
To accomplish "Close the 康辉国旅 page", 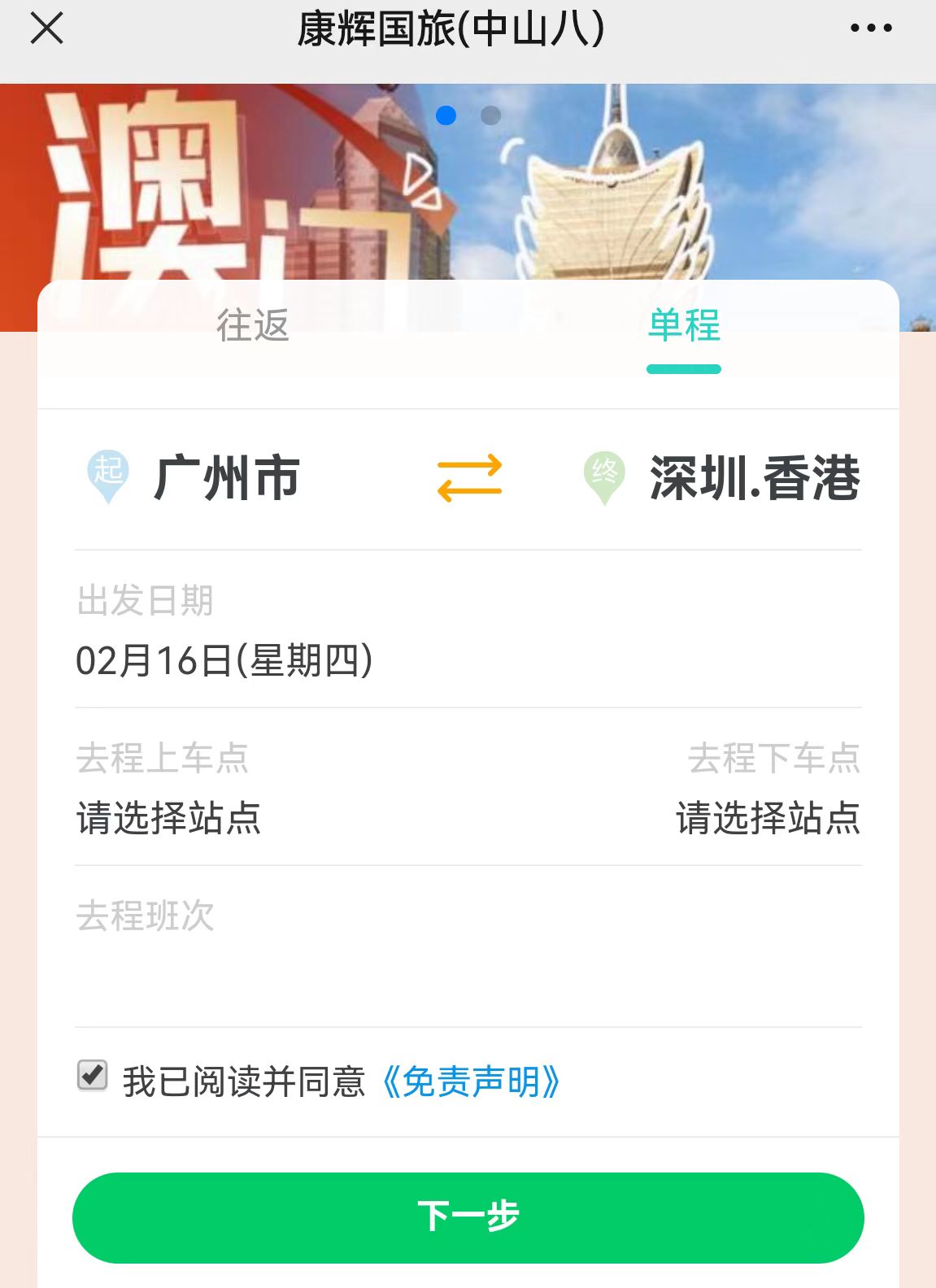I will pyautogui.click(x=46, y=29).
